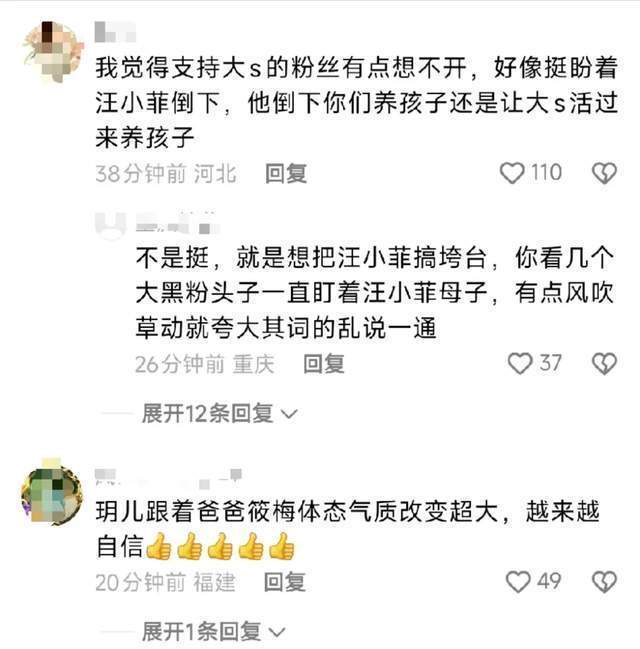Dislike the comment posted from 福建

[x=604, y=581]
